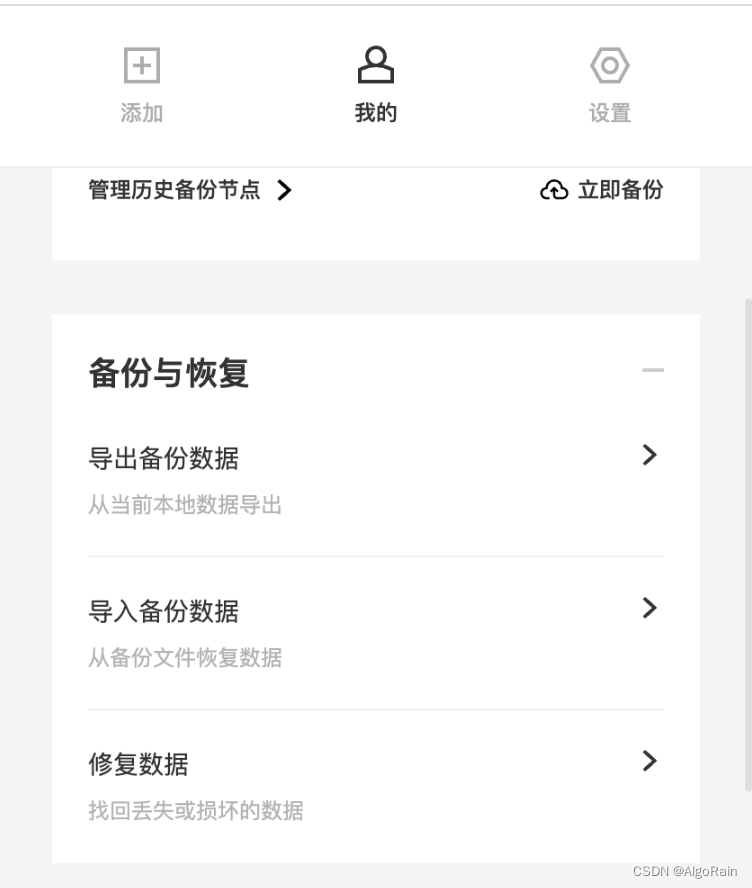Click 管理历史备份节点 link
Screen dimensions: 752x888
tap(176, 190)
